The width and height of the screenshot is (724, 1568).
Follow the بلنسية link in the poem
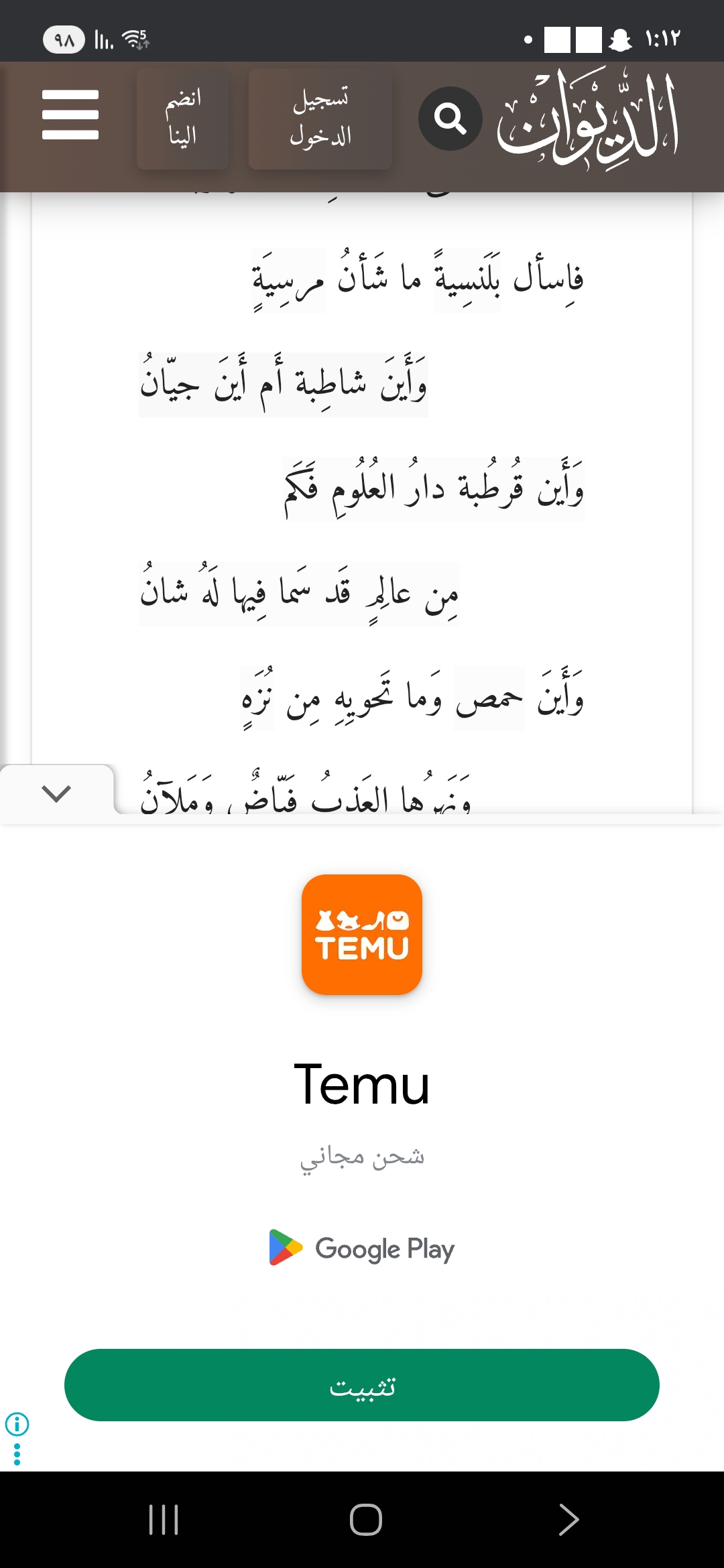[x=467, y=280]
